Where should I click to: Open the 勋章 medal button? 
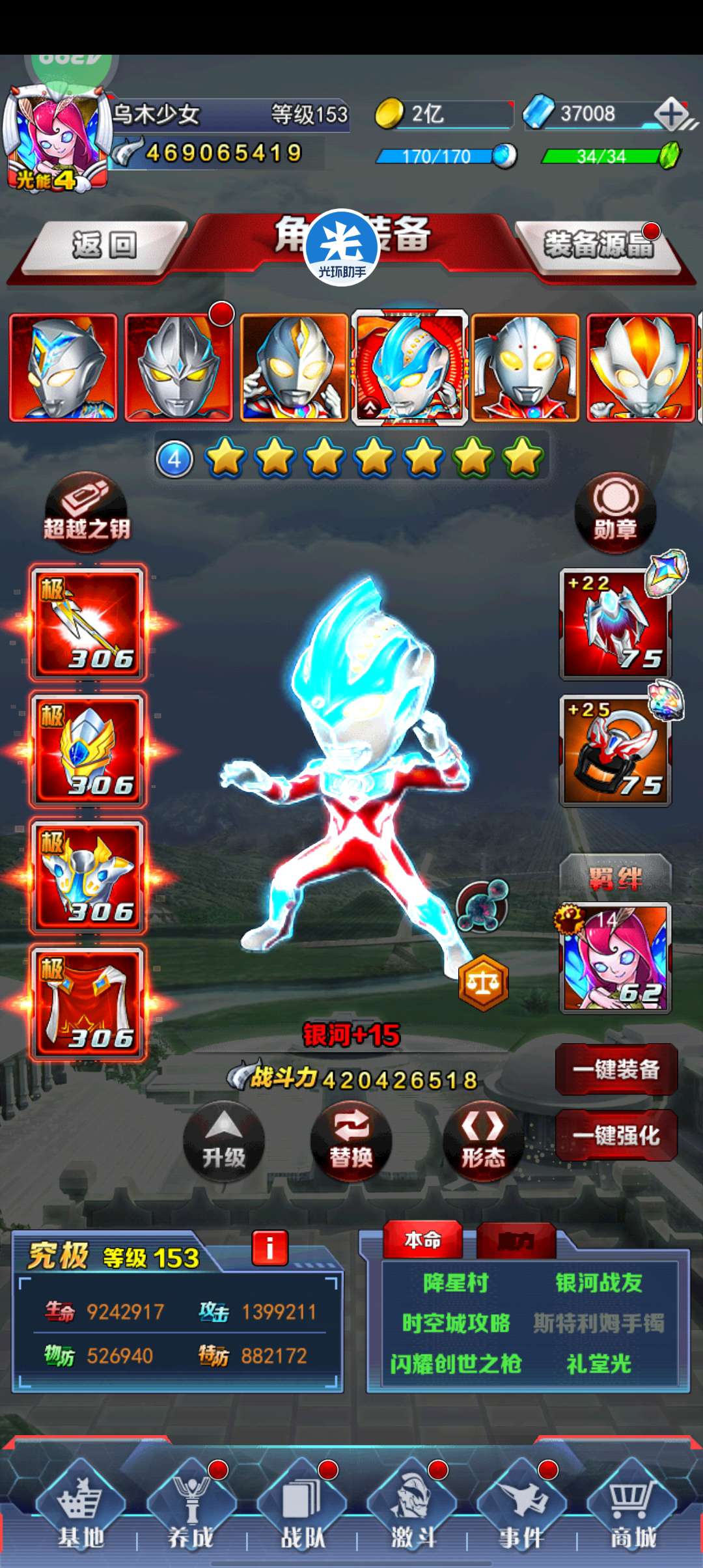tap(614, 514)
